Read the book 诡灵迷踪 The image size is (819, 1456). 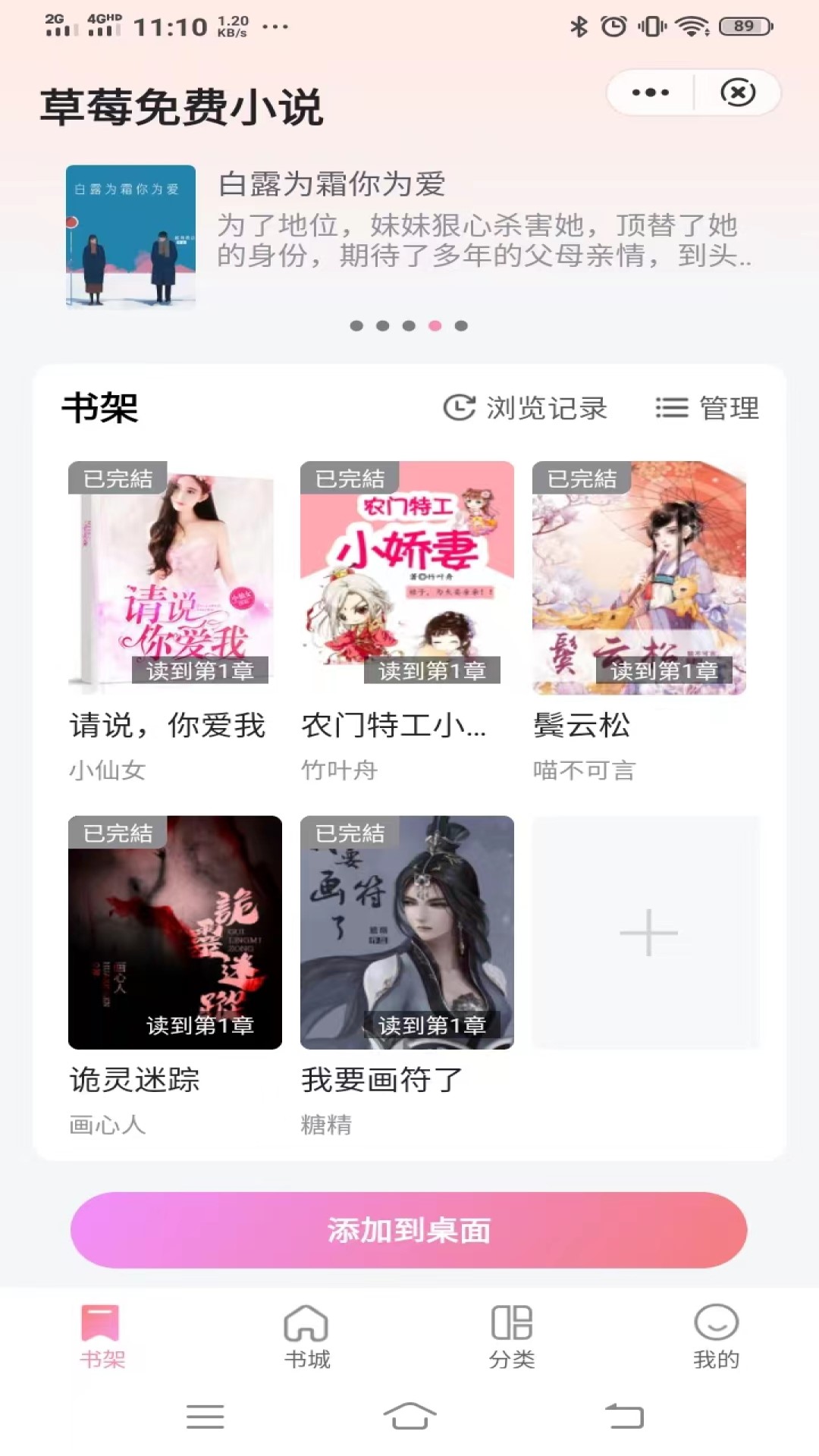174,932
